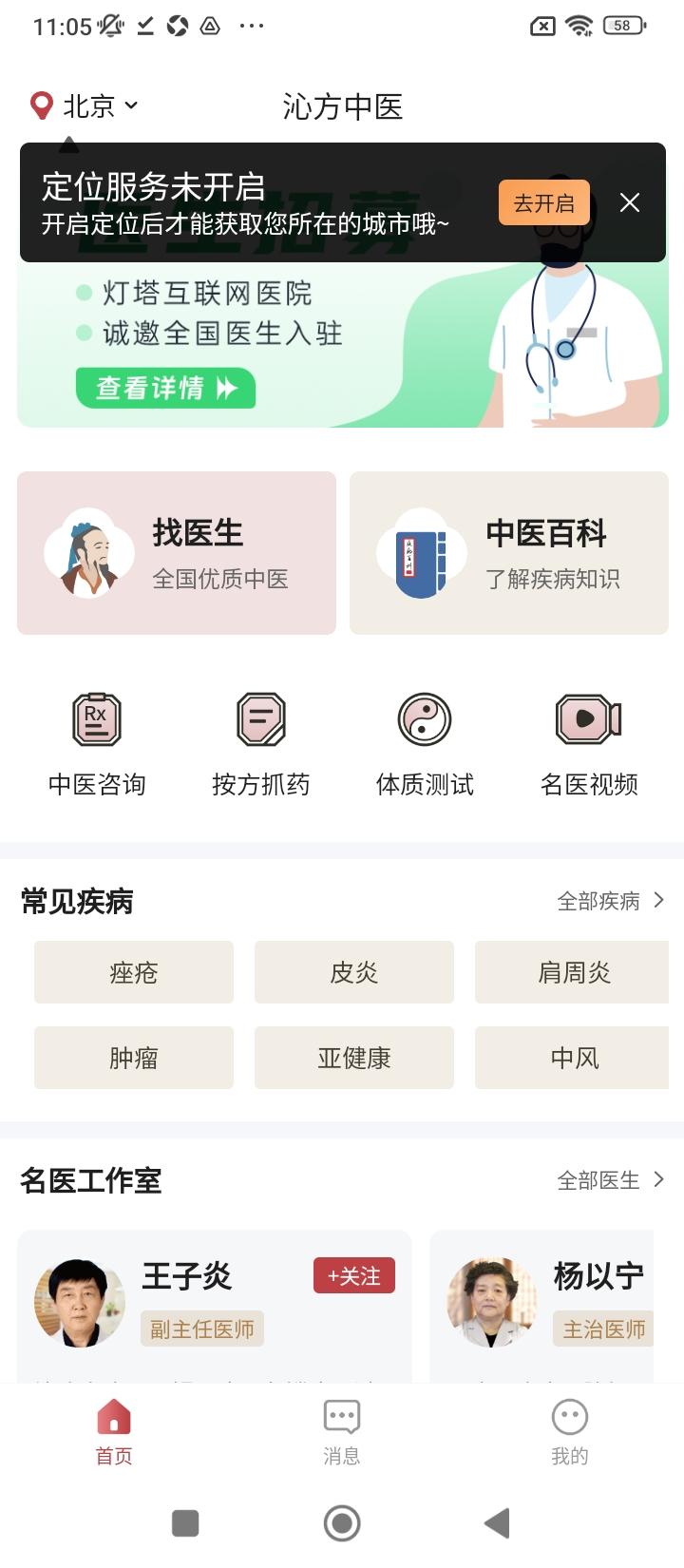Expand 全部医生 doctor list chevron

(x=657, y=1179)
